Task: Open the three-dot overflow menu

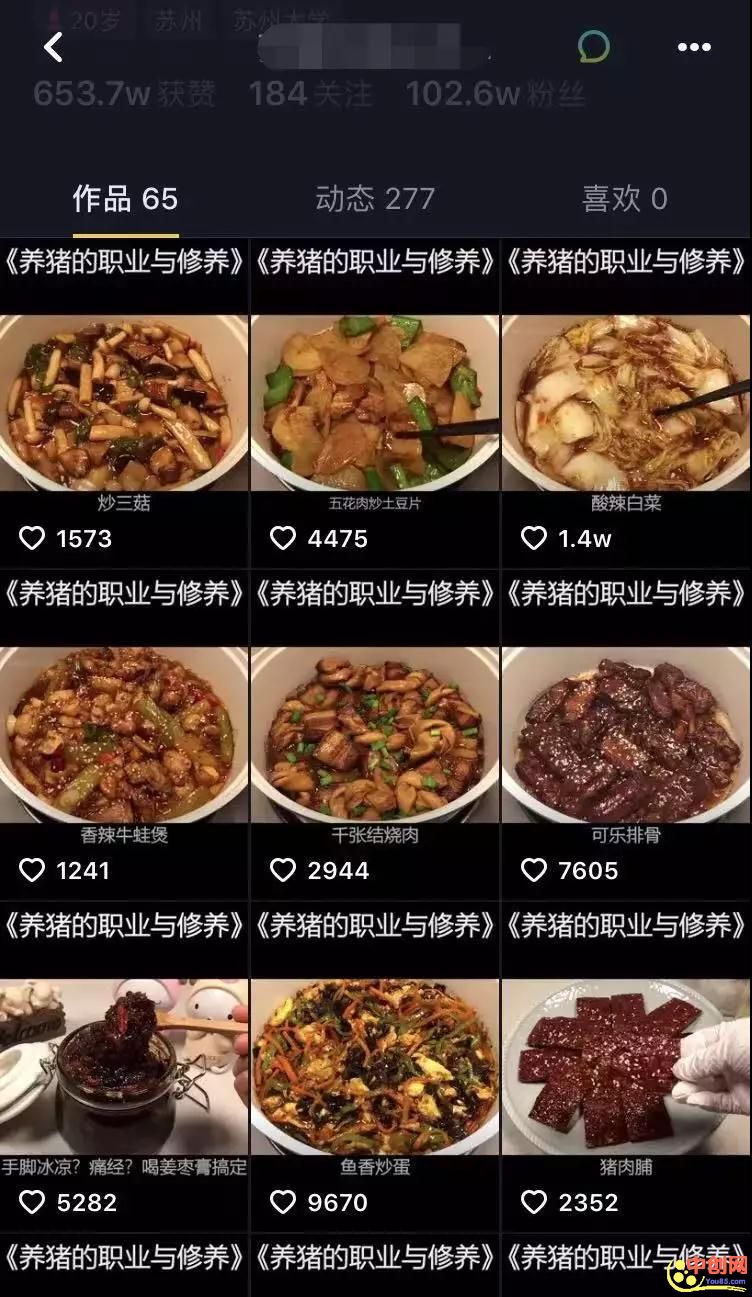Action: click(x=694, y=47)
